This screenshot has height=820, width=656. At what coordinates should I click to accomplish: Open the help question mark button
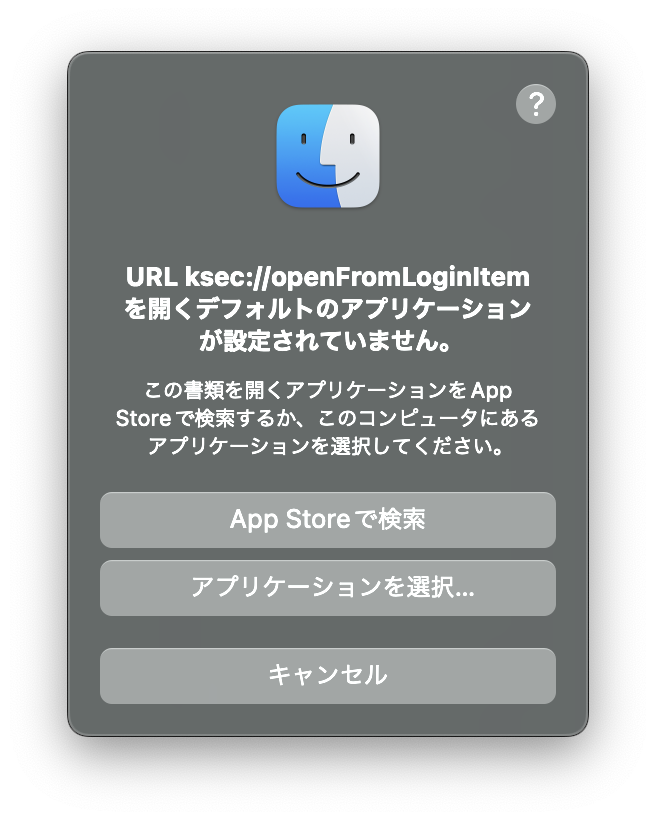pos(536,104)
